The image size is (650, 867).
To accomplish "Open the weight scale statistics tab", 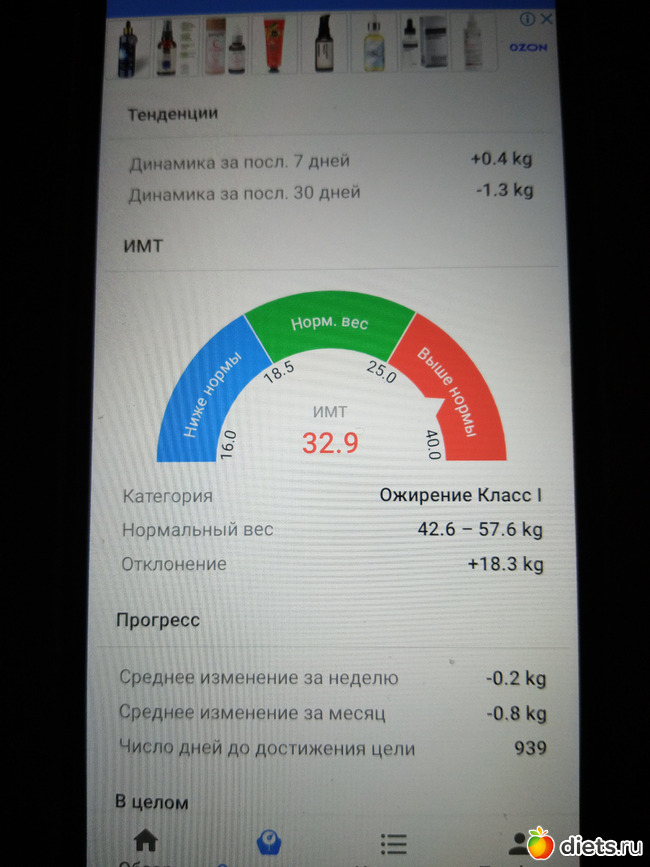I will pyautogui.click(x=268, y=841).
